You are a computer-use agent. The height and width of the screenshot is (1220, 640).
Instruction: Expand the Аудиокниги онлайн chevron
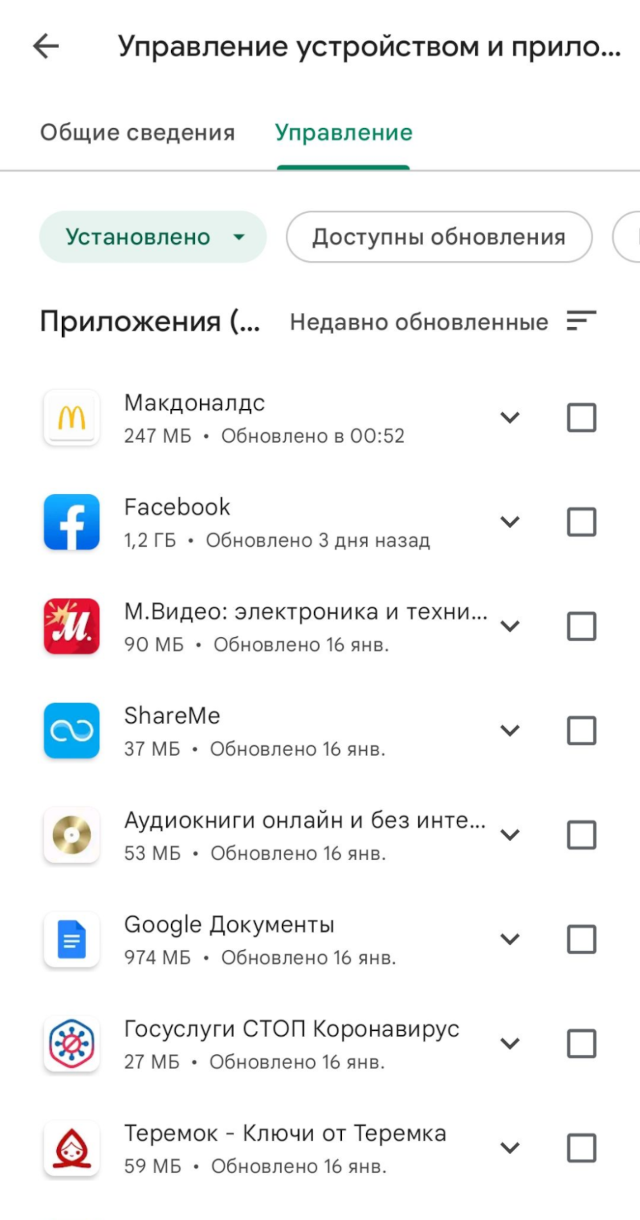[x=510, y=835]
